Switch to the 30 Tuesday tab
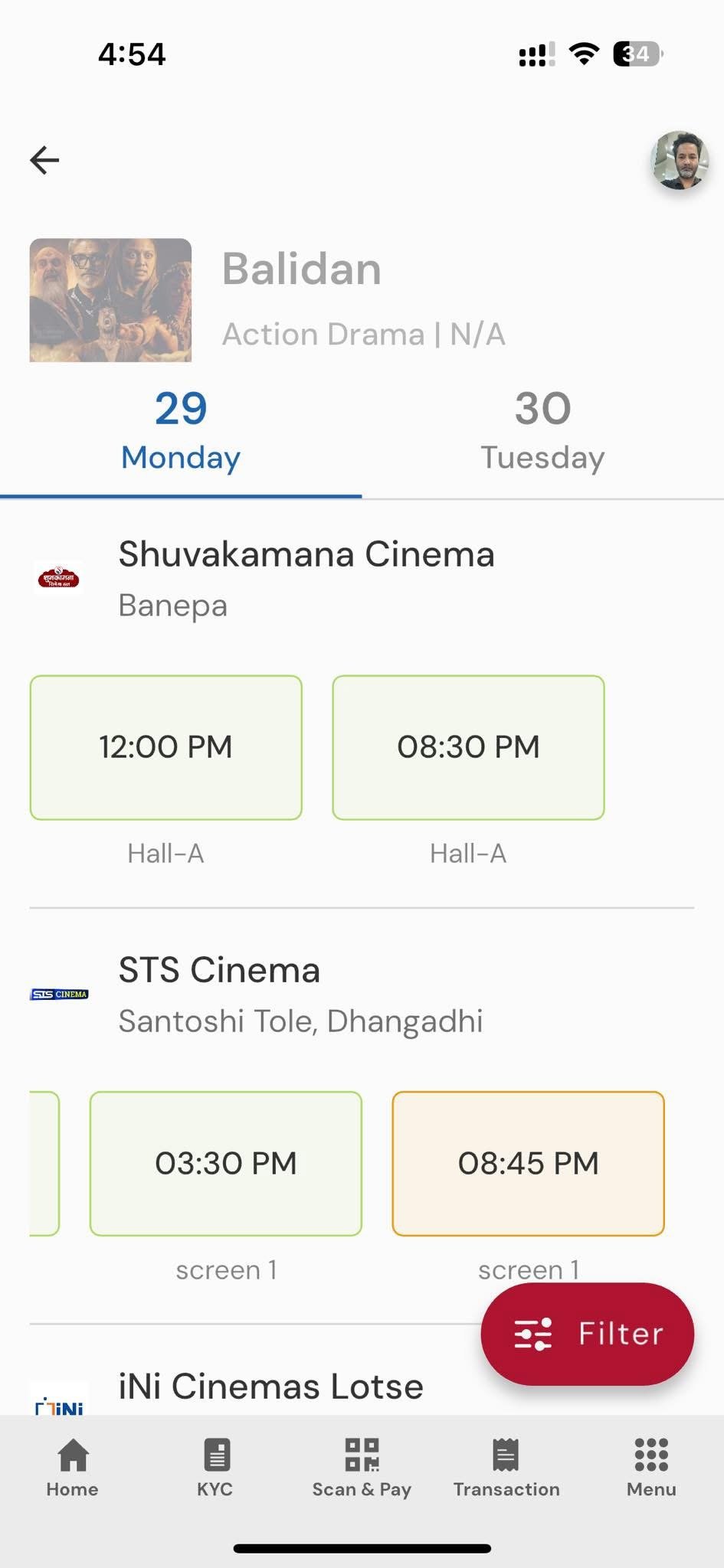Image resolution: width=724 pixels, height=1568 pixels. [542, 430]
